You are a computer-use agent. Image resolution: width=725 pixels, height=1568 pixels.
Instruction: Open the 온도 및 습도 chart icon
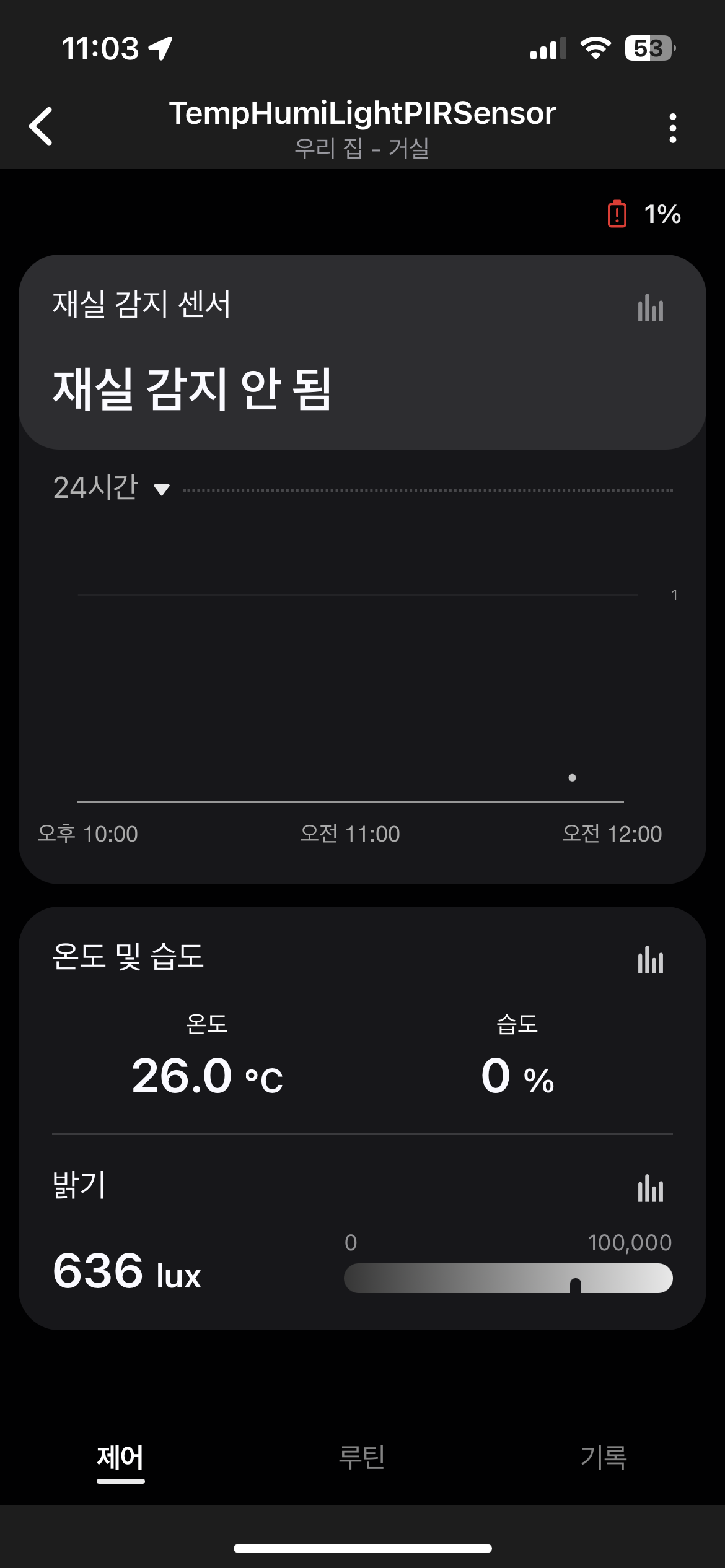pos(650,960)
